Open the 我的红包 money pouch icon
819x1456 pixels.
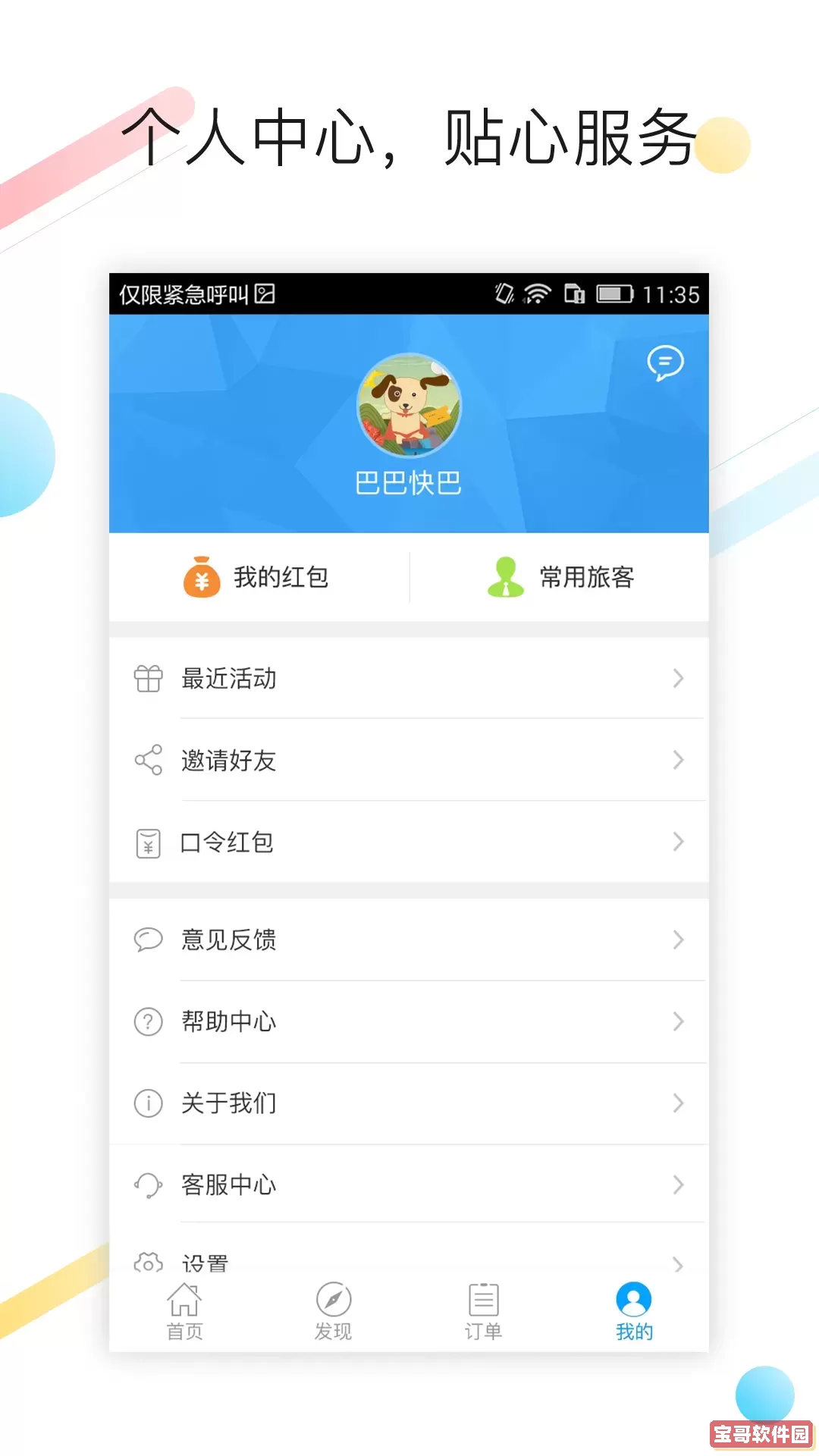tap(200, 578)
